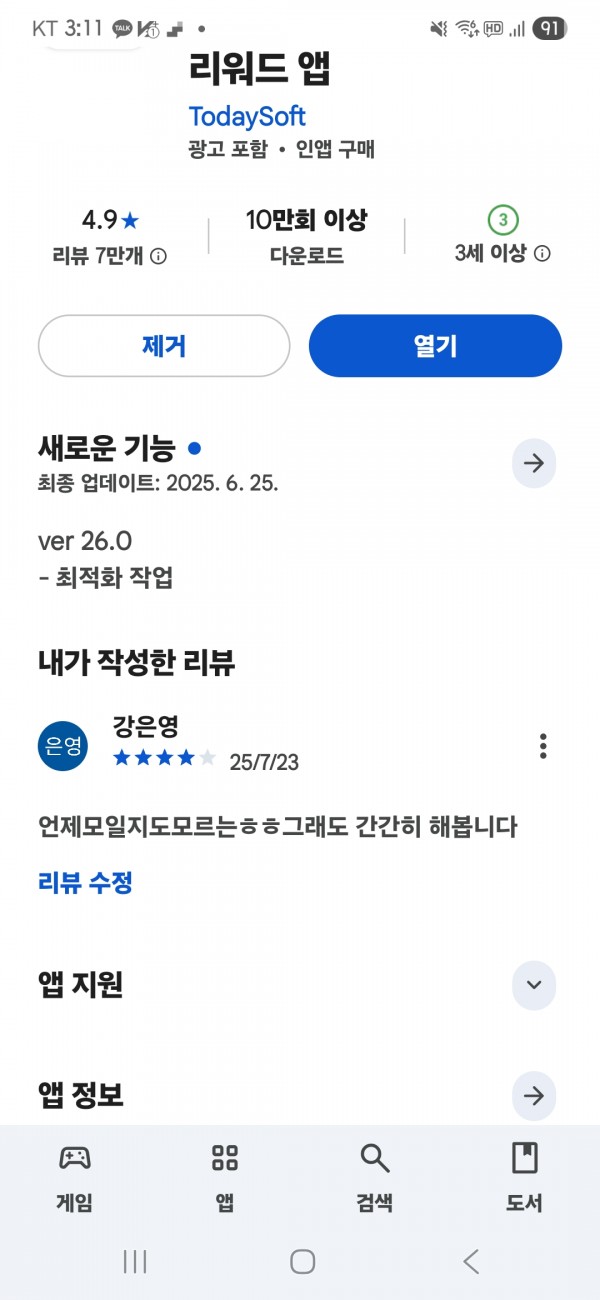
Task: View info on 리뷰 7만개 rating
Action: tap(158, 256)
